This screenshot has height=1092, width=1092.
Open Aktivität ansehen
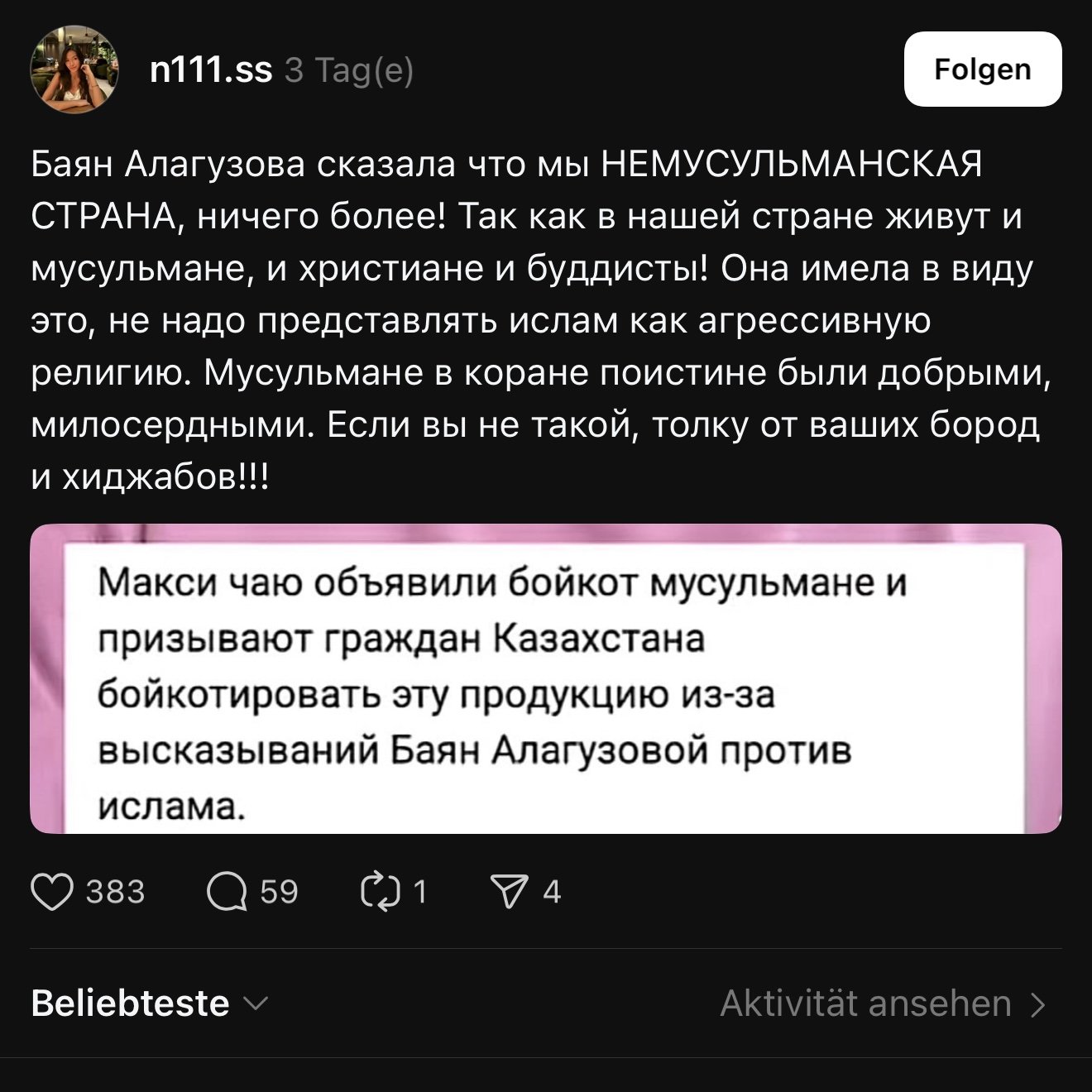[x=882, y=1003]
